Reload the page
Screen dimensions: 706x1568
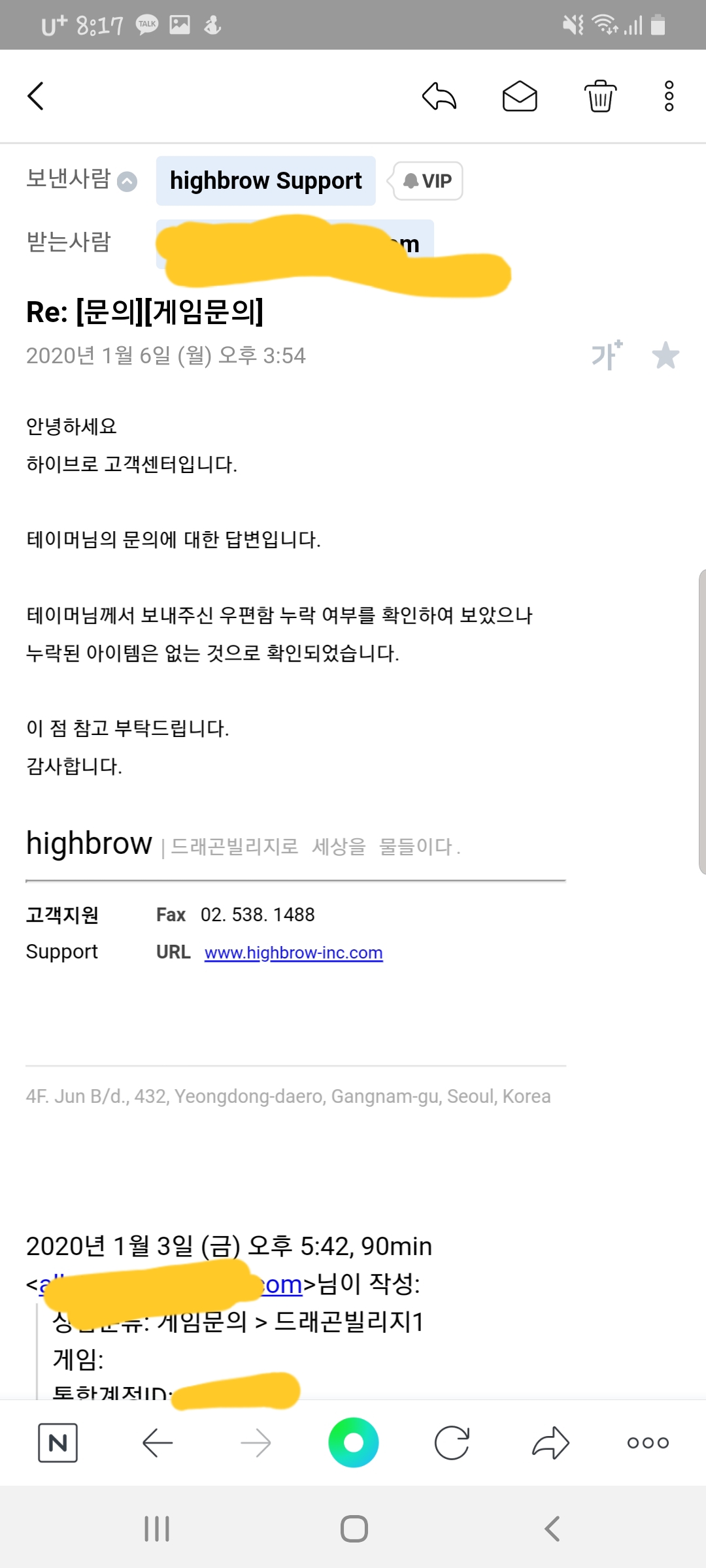tap(452, 1443)
